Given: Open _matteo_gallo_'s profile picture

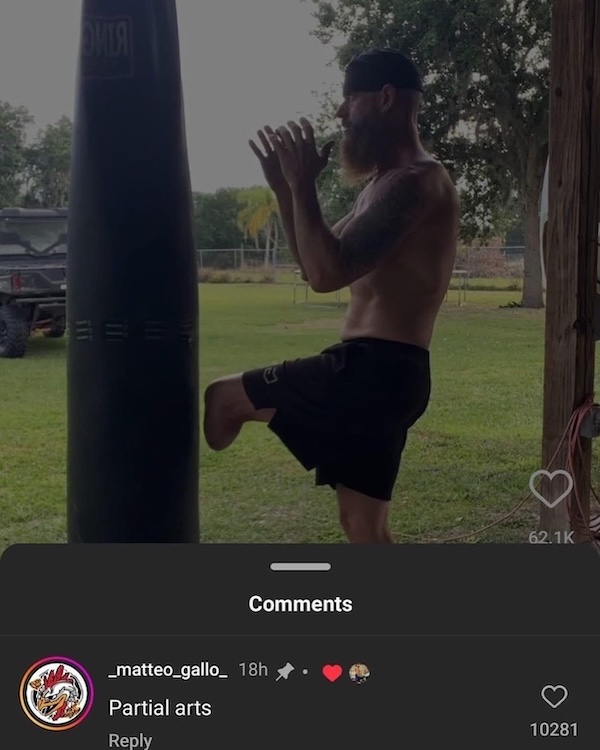Looking at the screenshot, I should 57,694.
